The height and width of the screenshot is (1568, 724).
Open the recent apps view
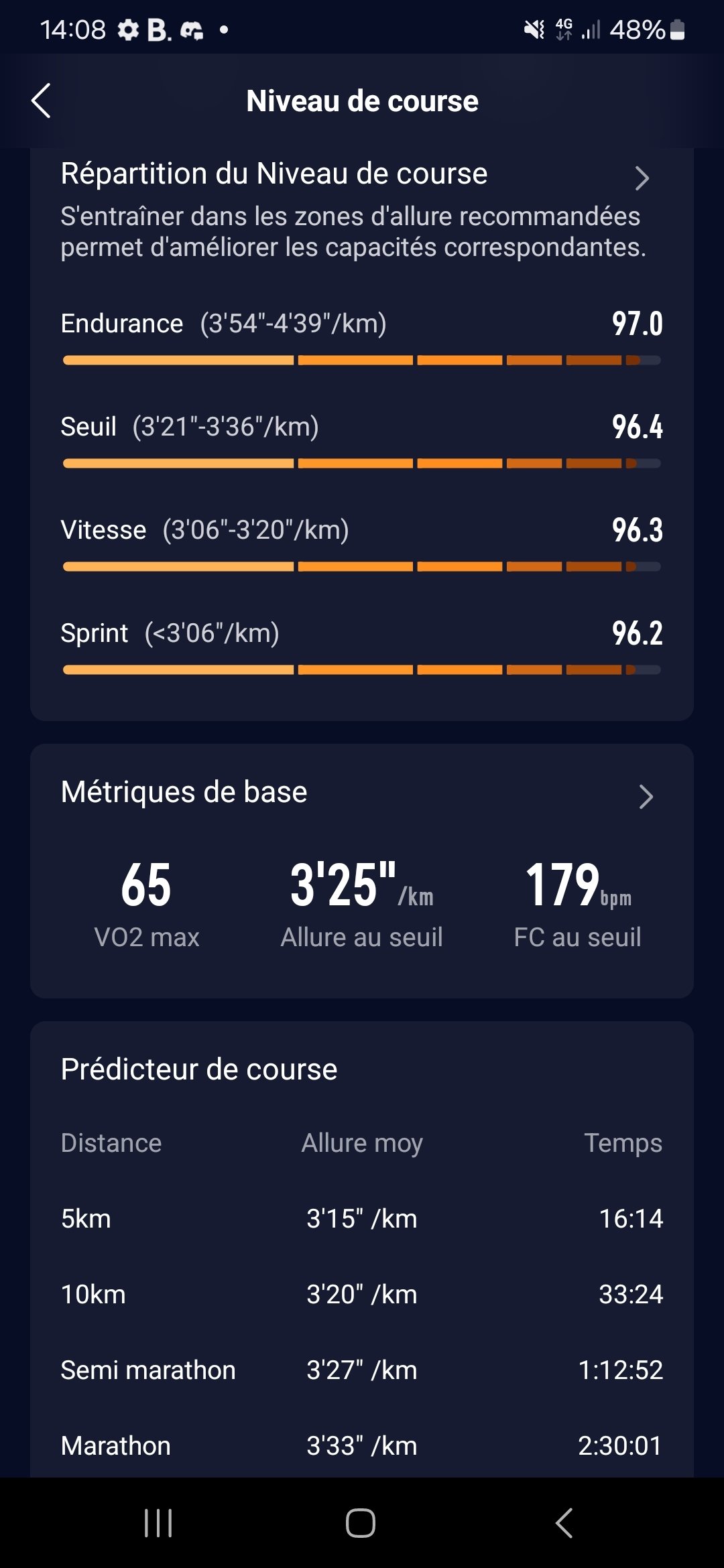pyautogui.click(x=159, y=1522)
